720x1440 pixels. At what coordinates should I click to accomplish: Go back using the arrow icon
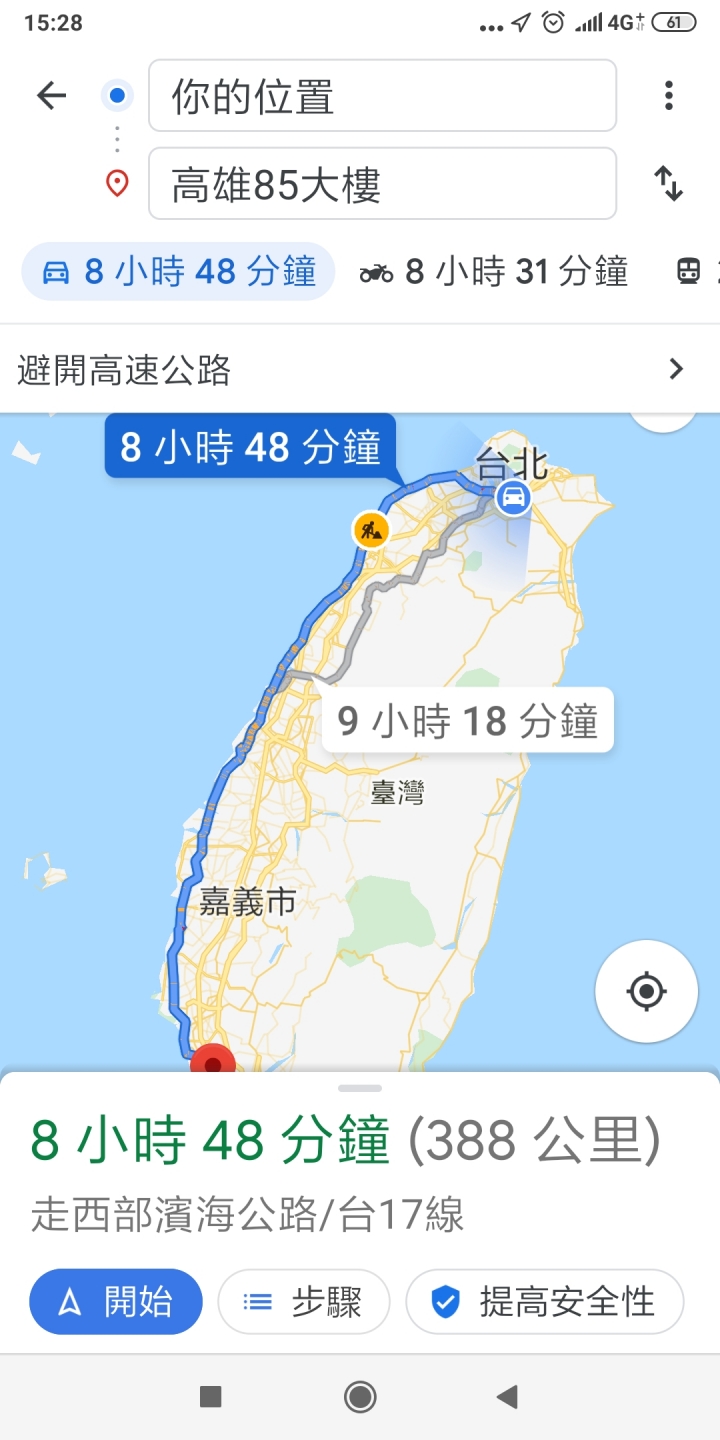click(x=50, y=96)
